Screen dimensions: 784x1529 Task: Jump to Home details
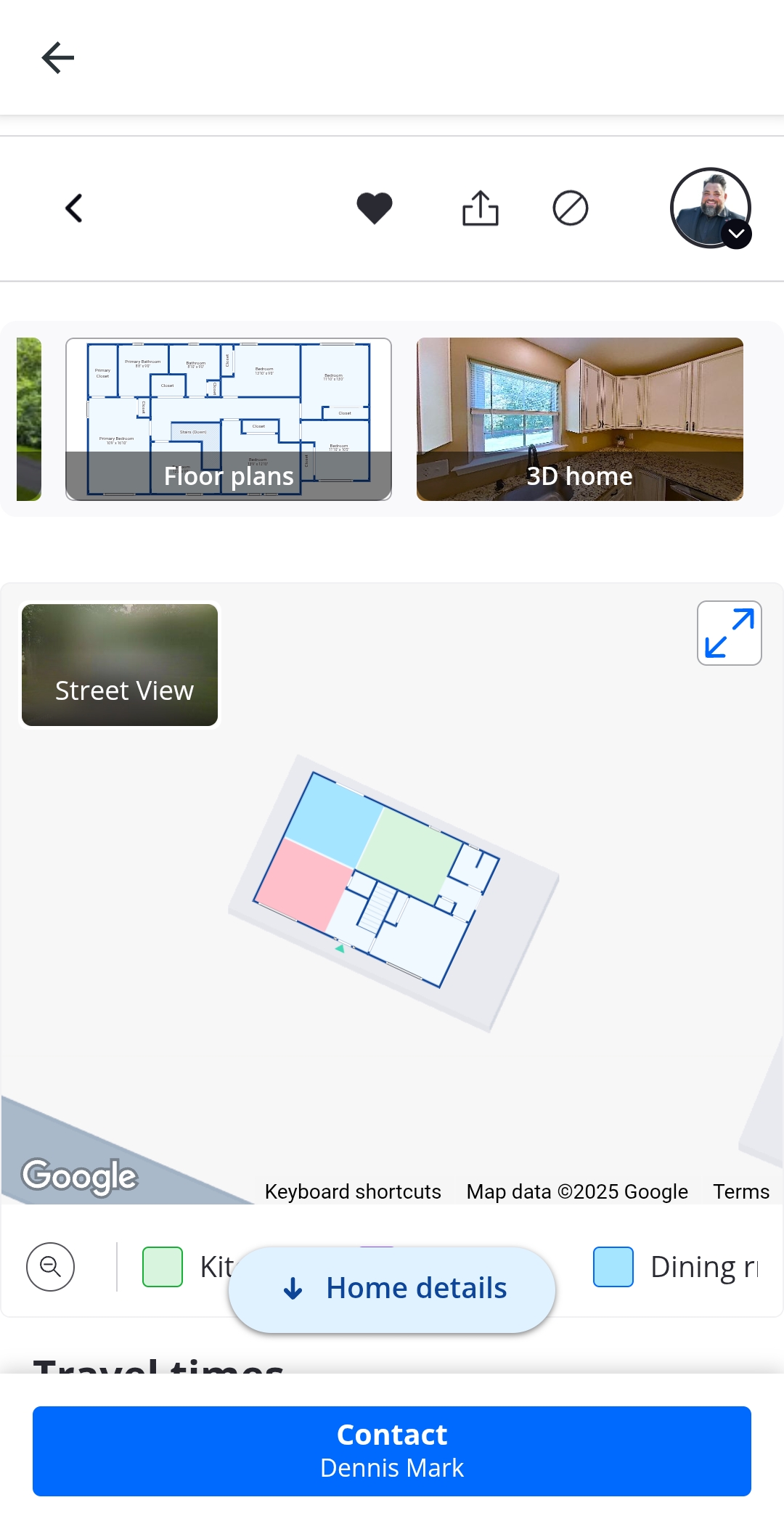click(392, 1289)
